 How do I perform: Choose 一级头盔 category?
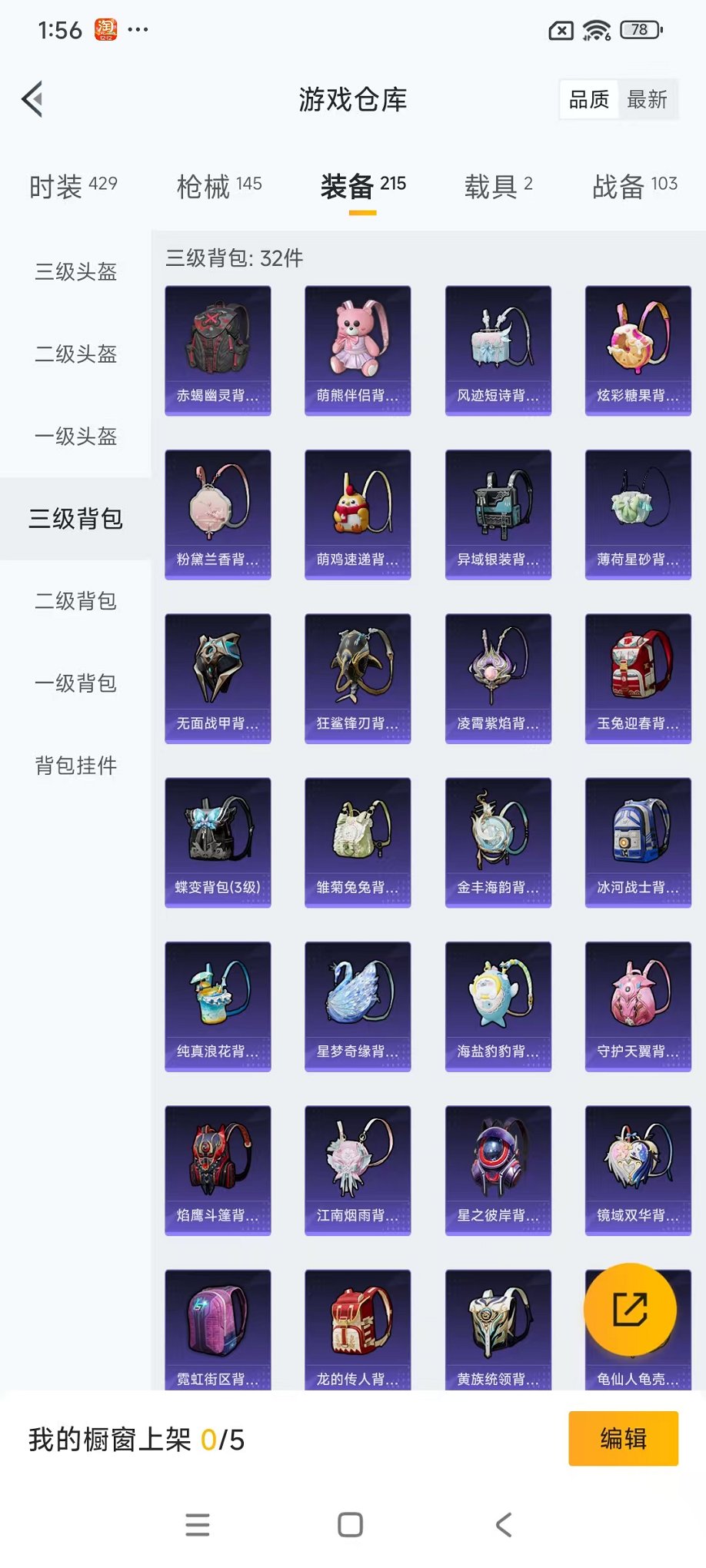pos(75,437)
